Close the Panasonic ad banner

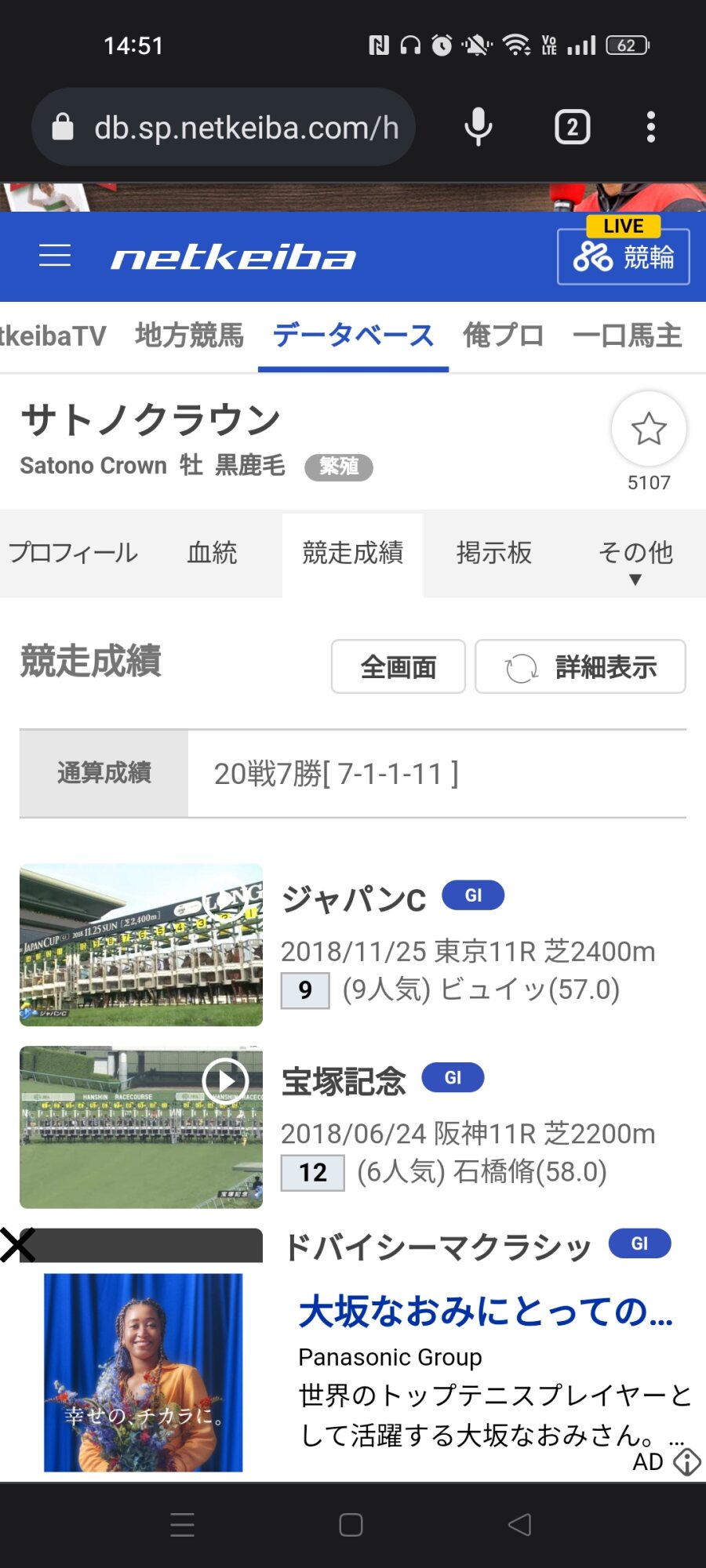coord(17,1245)
